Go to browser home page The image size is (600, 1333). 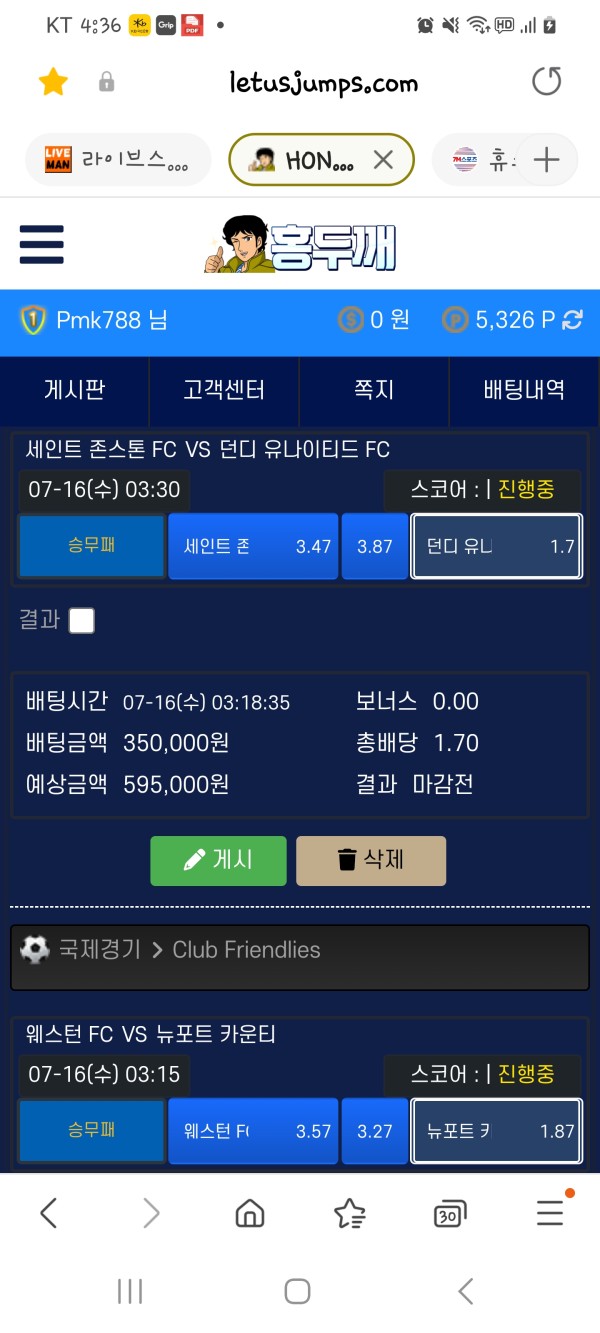pyautogui.click(x=250, y=1214)
